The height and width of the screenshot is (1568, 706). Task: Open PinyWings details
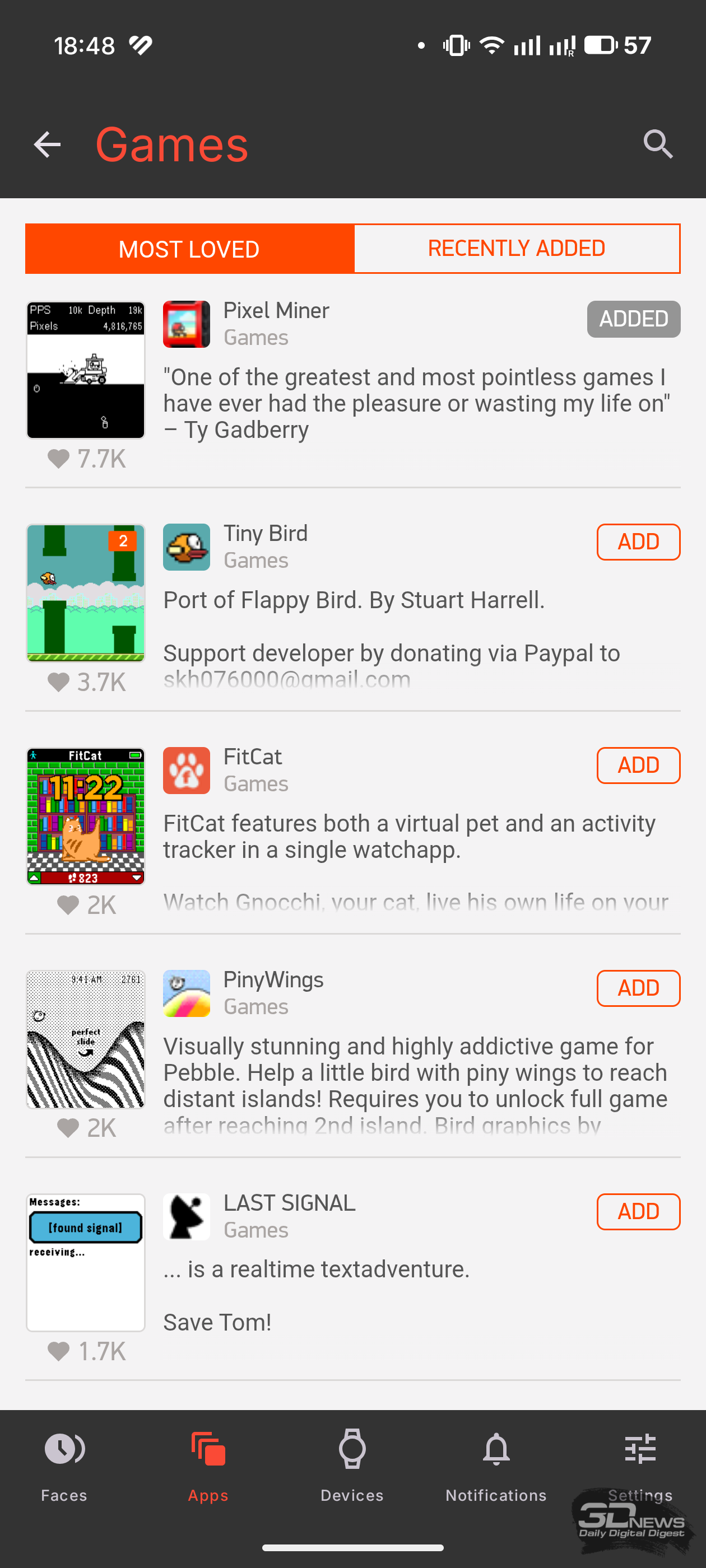click(273, 980)
